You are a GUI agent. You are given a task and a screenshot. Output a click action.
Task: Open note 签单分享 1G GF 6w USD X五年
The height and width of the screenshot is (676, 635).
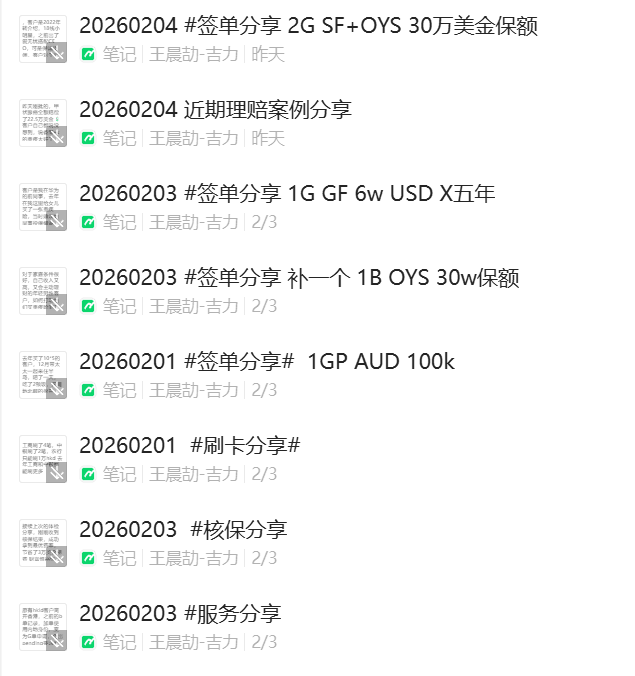coord(287,194)
